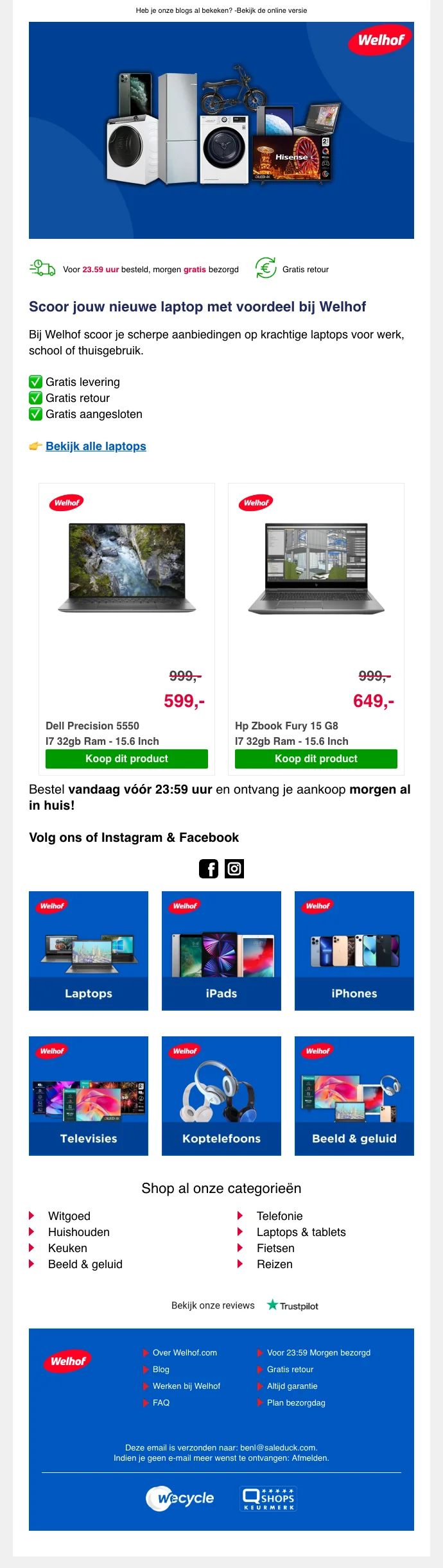443x1568 pixels.
Task: Go to the Witgoed category link
Action: point(69,1216)
